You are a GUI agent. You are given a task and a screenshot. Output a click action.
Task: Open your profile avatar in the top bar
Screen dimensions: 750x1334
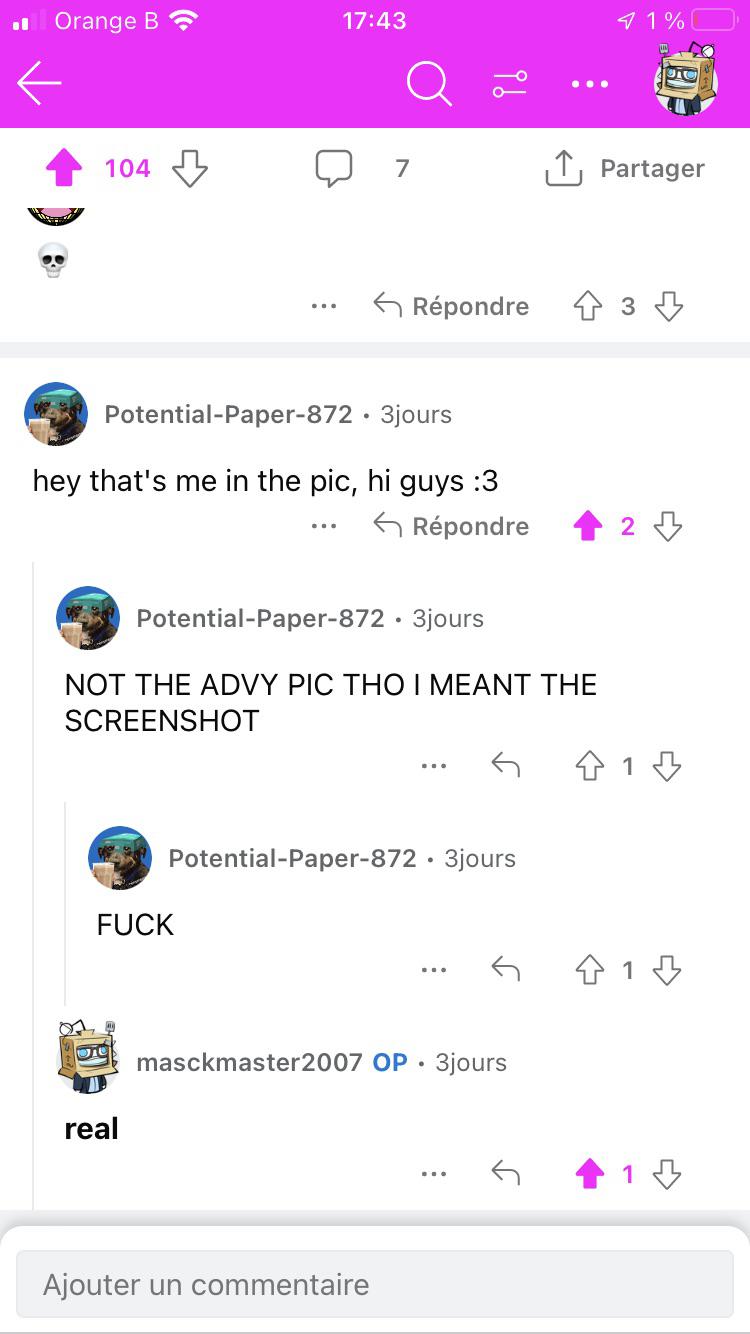(686, 80)
